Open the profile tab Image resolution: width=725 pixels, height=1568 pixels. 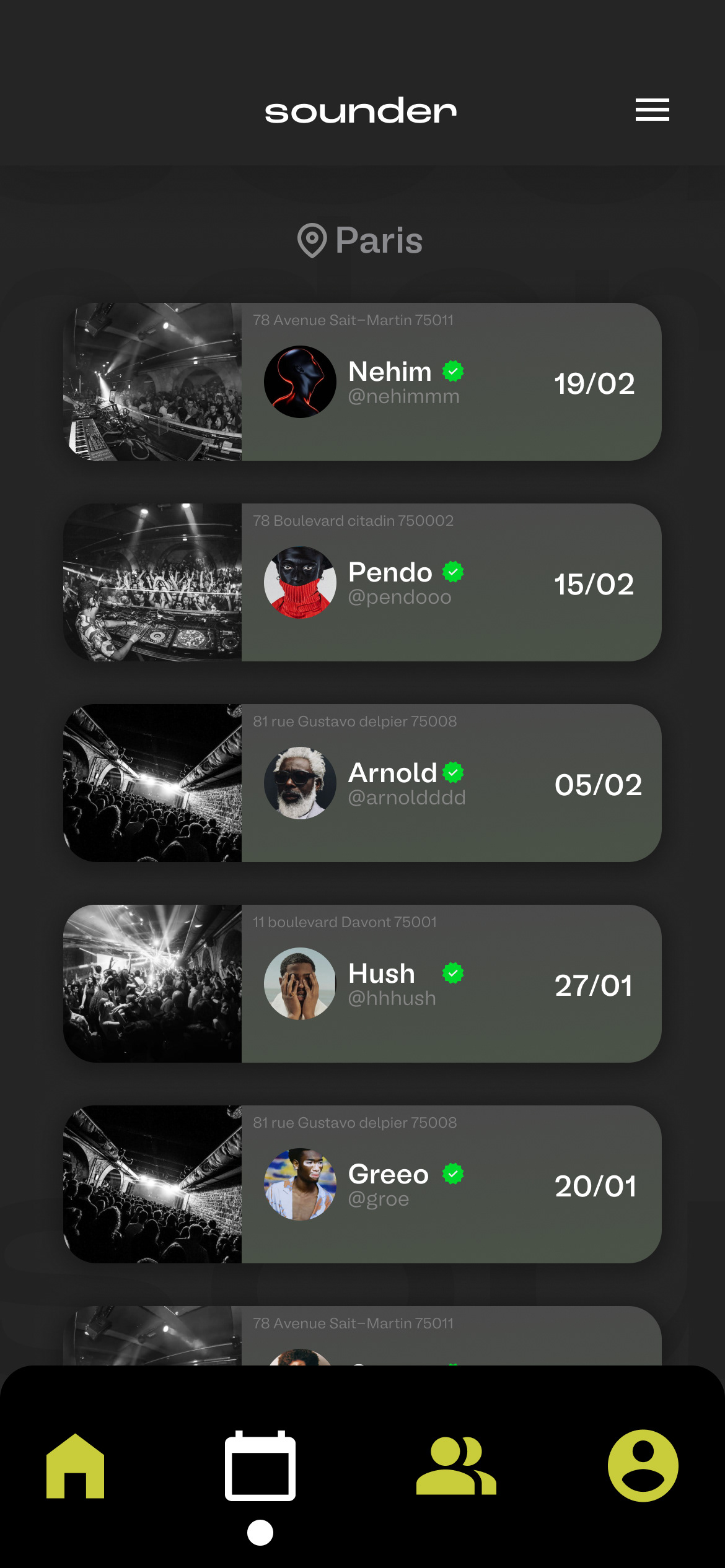coord(643,1466)
